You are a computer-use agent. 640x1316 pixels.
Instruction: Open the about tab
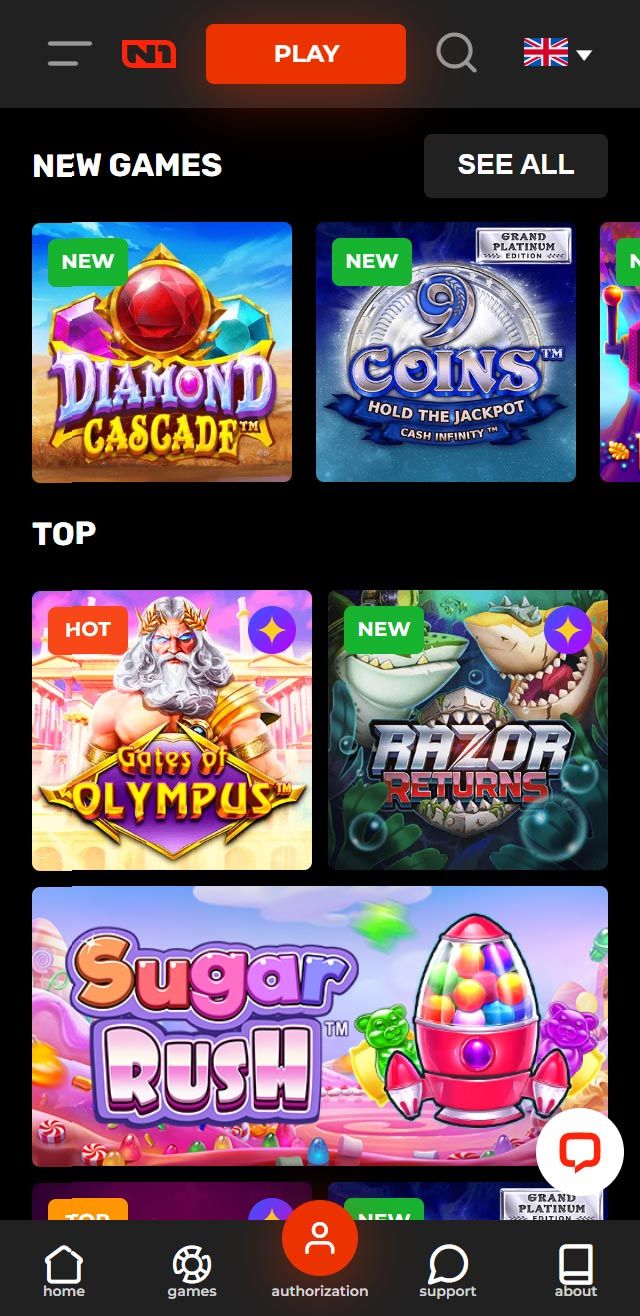click(576, 1271)
